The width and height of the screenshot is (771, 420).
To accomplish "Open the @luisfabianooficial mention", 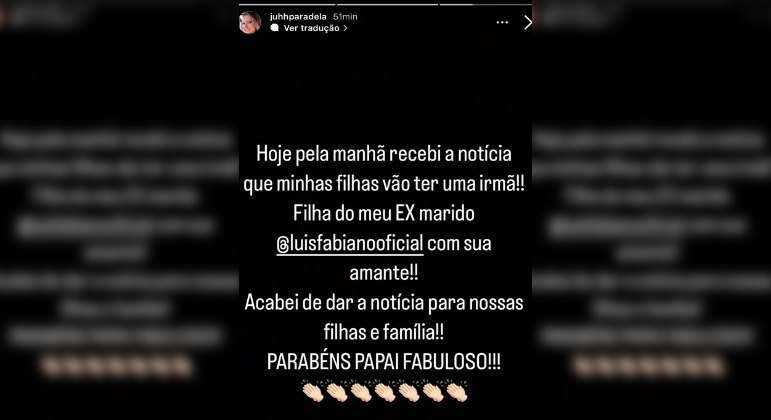I will coord(350,244).
